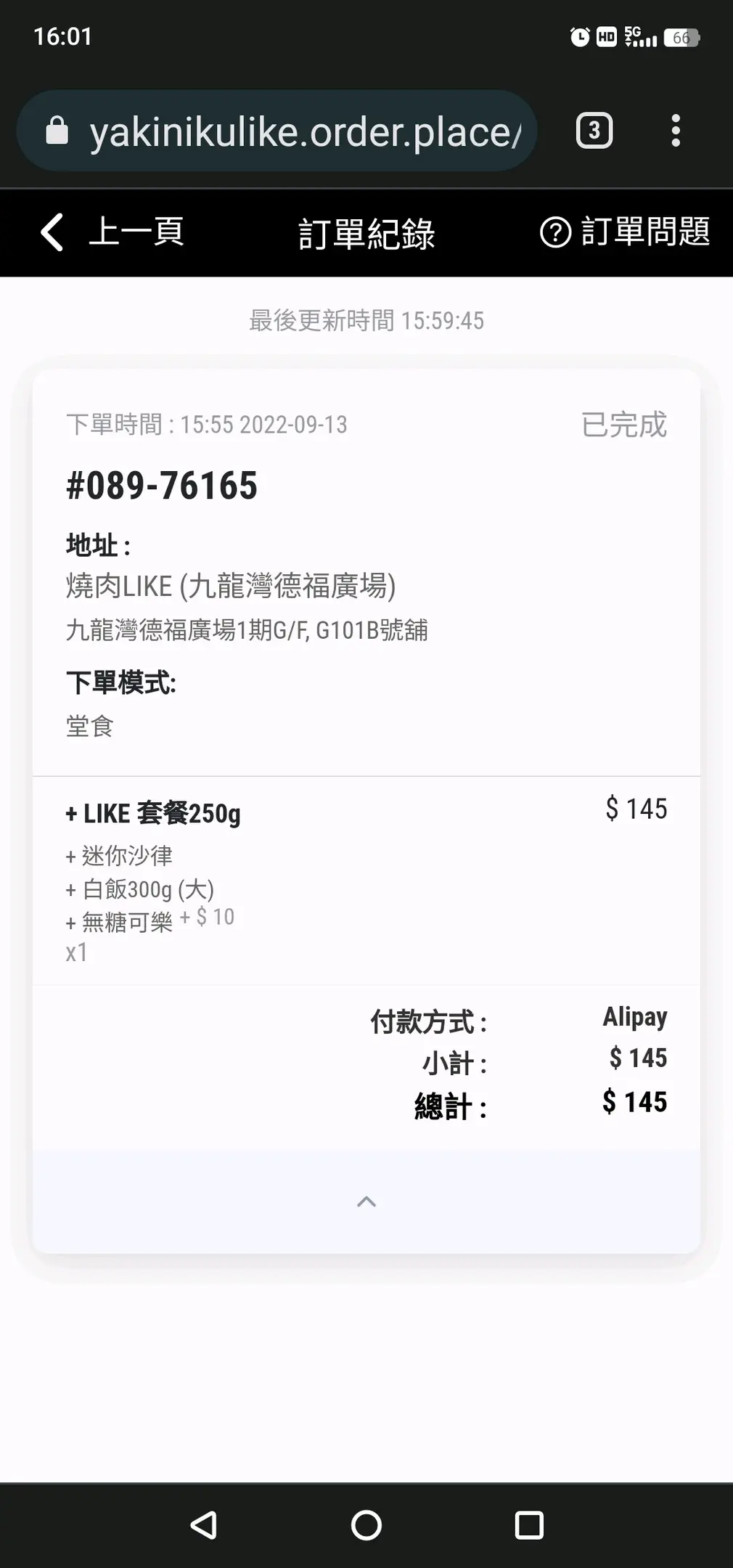Open the browser overflow menu
The width and height of the screenshot is (733, 1568).
click(676, 131)
